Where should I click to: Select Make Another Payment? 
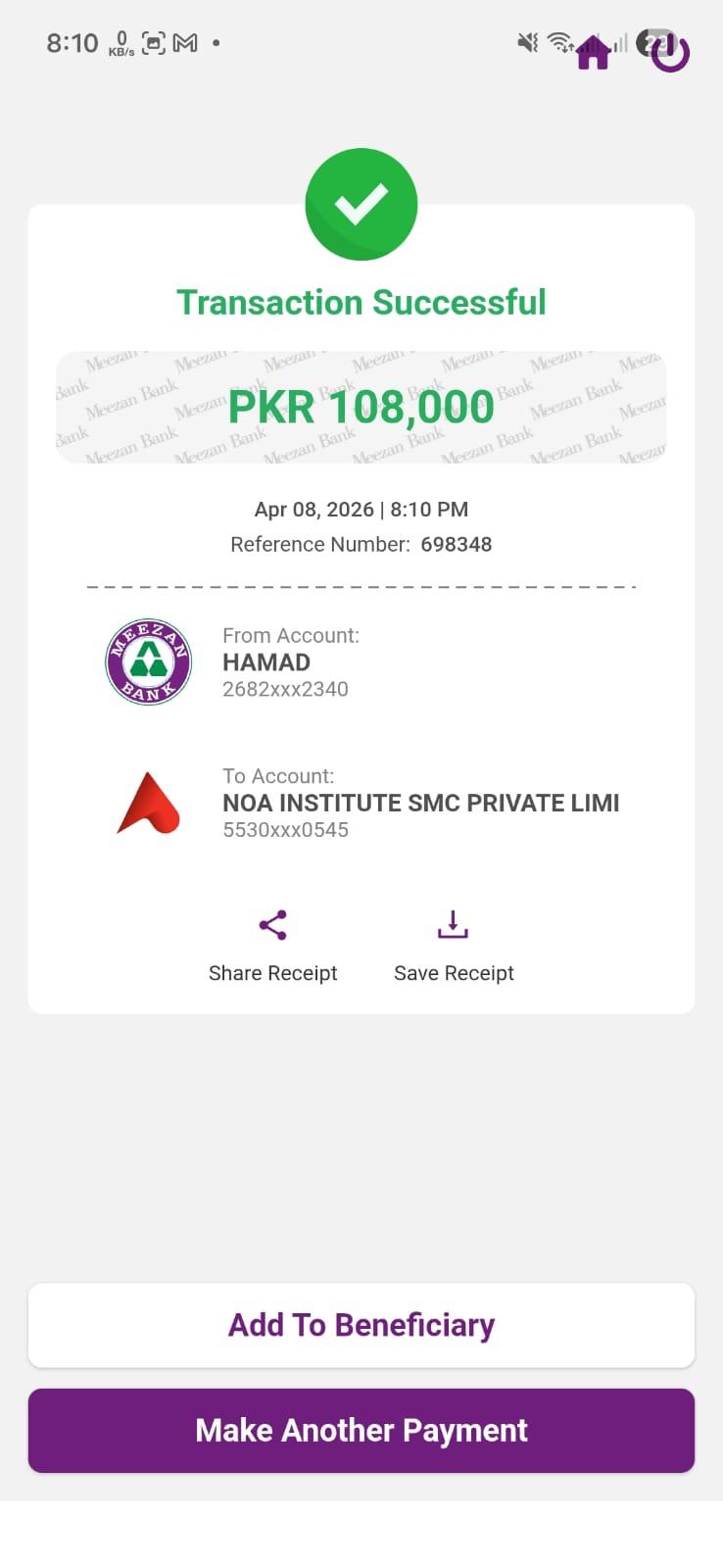[x=361, y=1431]
